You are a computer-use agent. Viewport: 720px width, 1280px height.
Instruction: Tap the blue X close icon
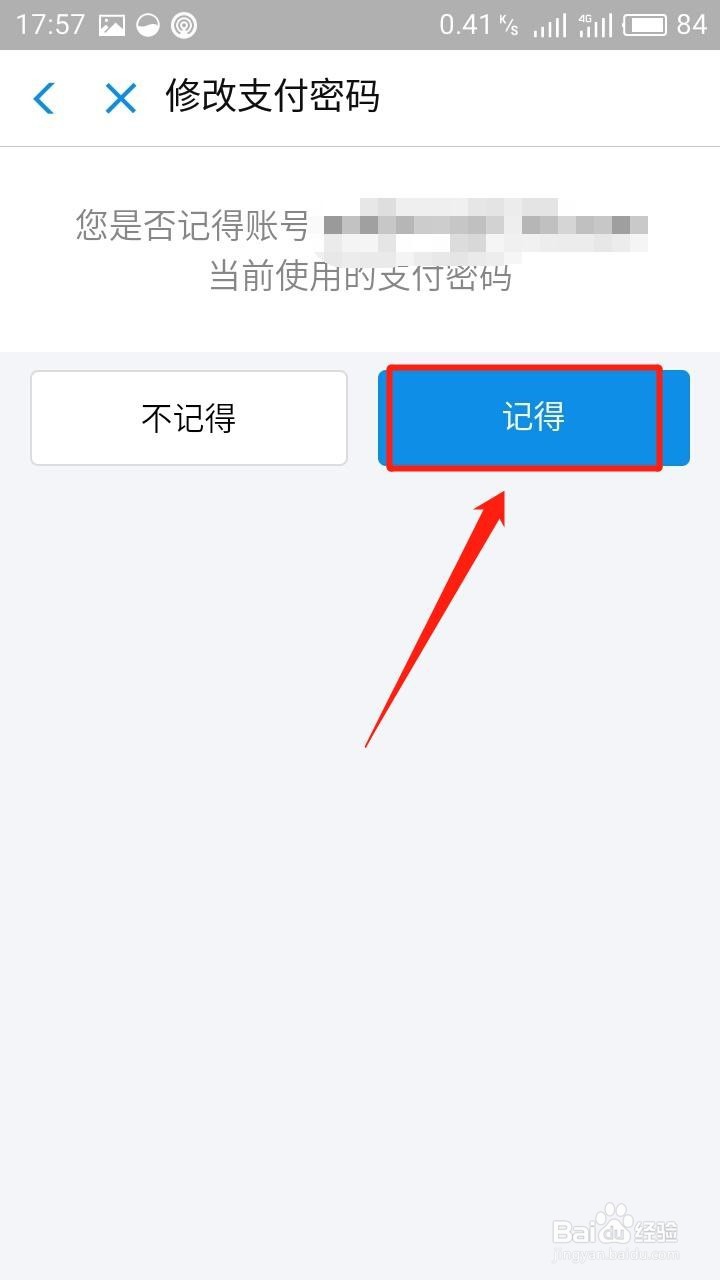[x=119, y=98]
